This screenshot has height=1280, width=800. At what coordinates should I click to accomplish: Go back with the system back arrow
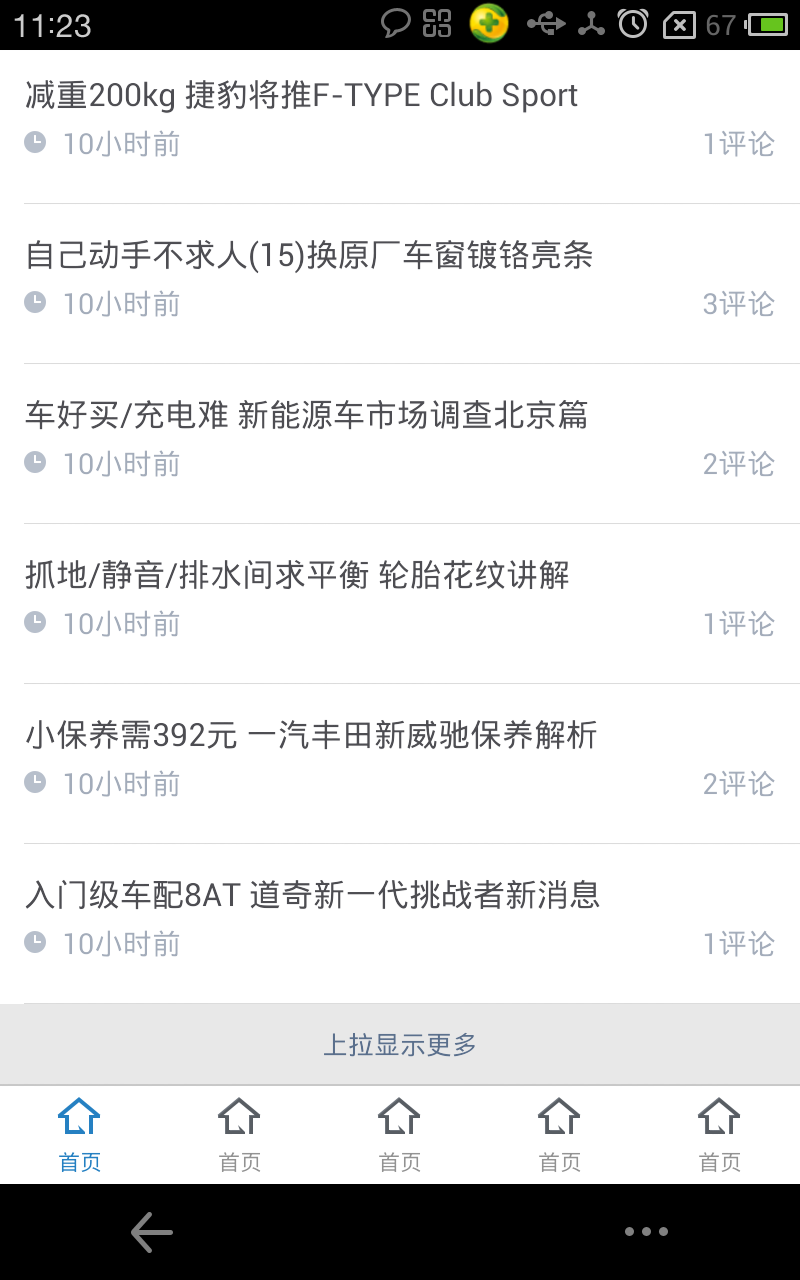pyautogui.click(x=152, y=1232)
